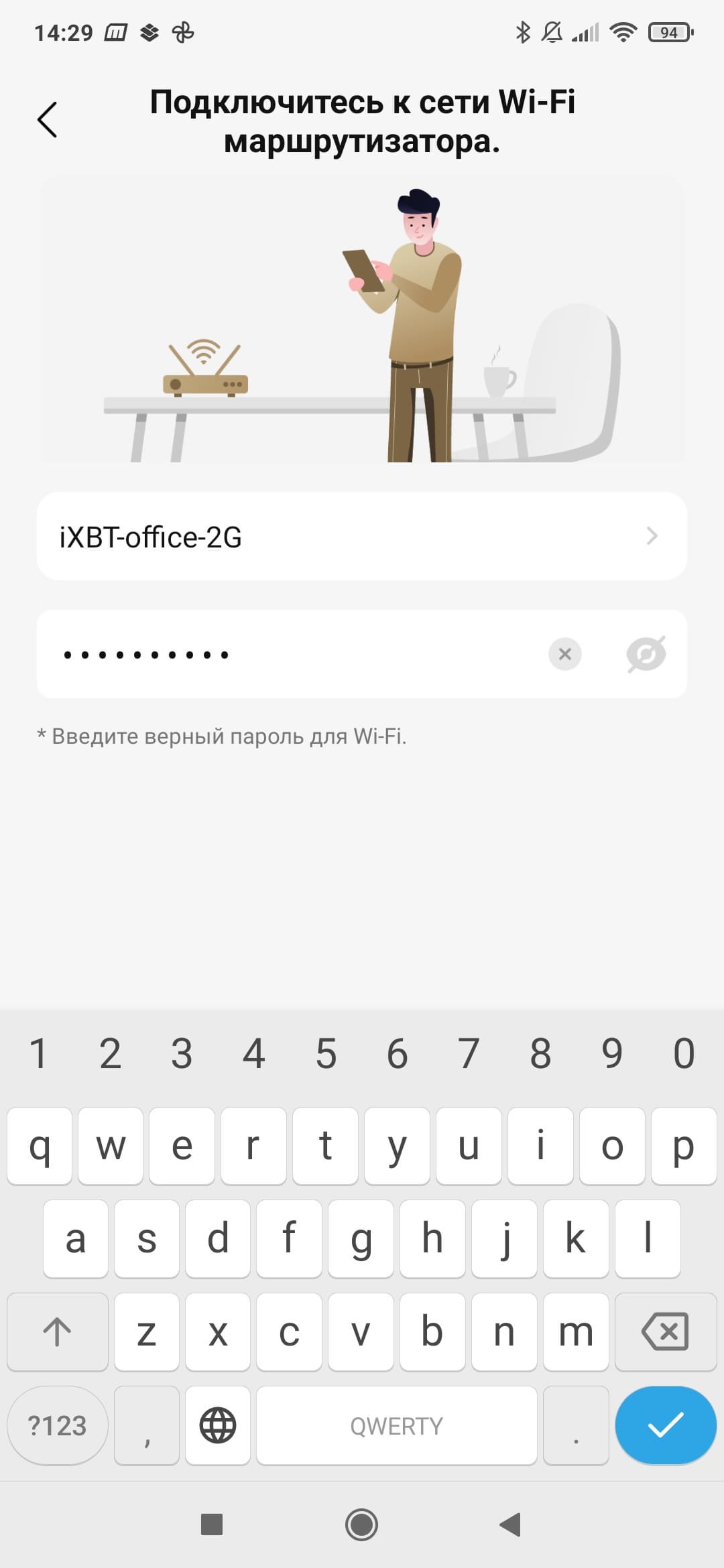
Task: Change keyboard language with globe key
Action: pyautogui.click(x=218, y=1425)
